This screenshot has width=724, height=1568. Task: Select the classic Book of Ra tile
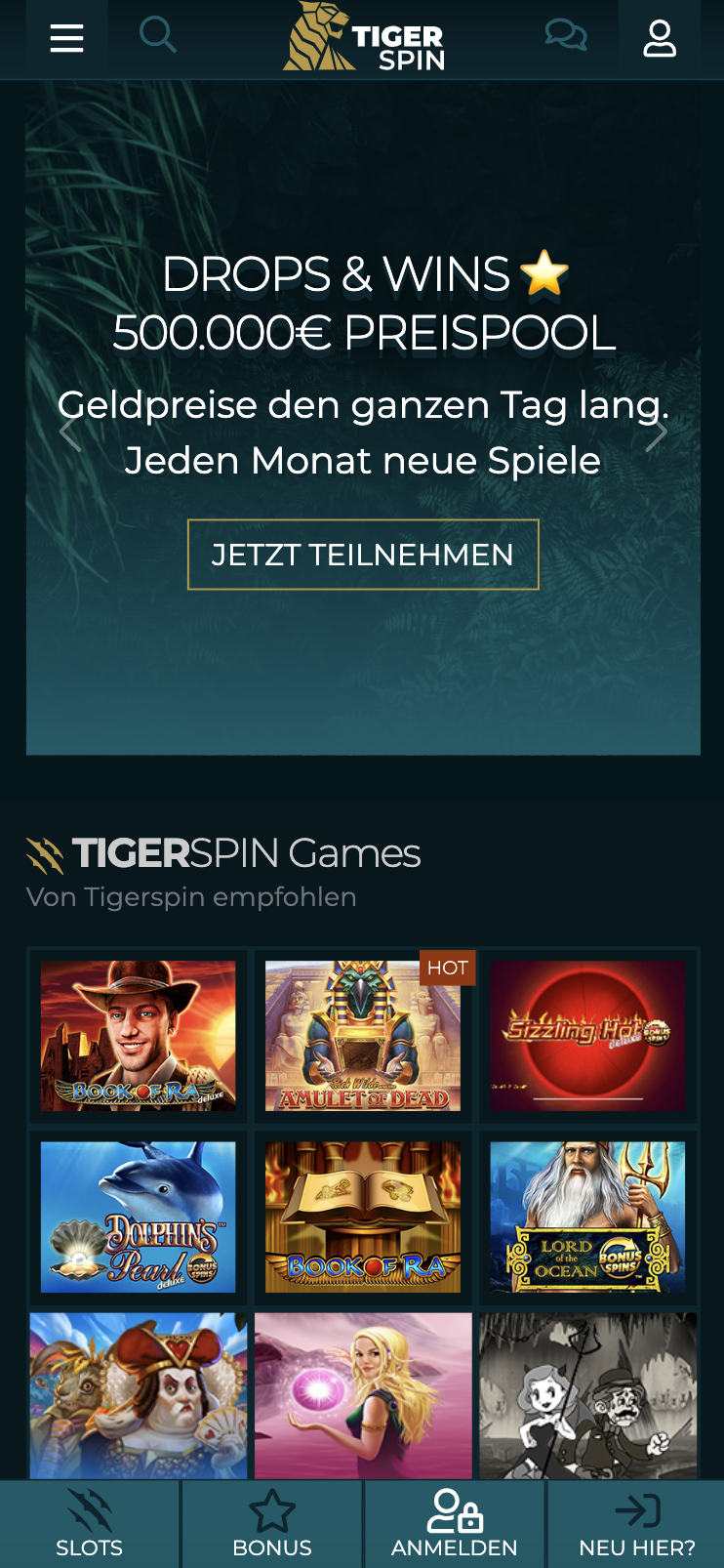(363, 1217)
